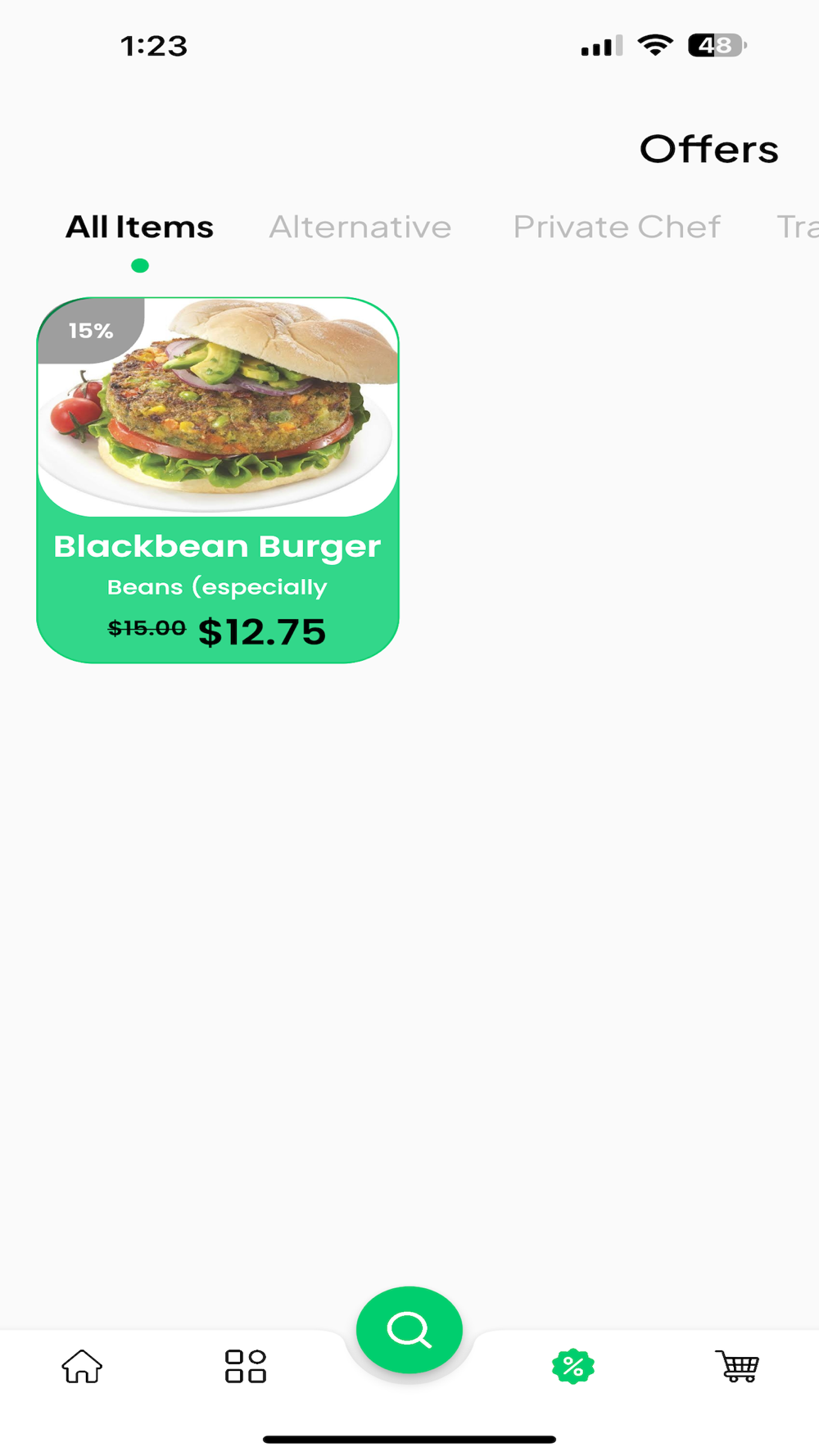Screen dimensions: 819x1456
Task: Go to the home screen tab
Action: point(82,1366)
